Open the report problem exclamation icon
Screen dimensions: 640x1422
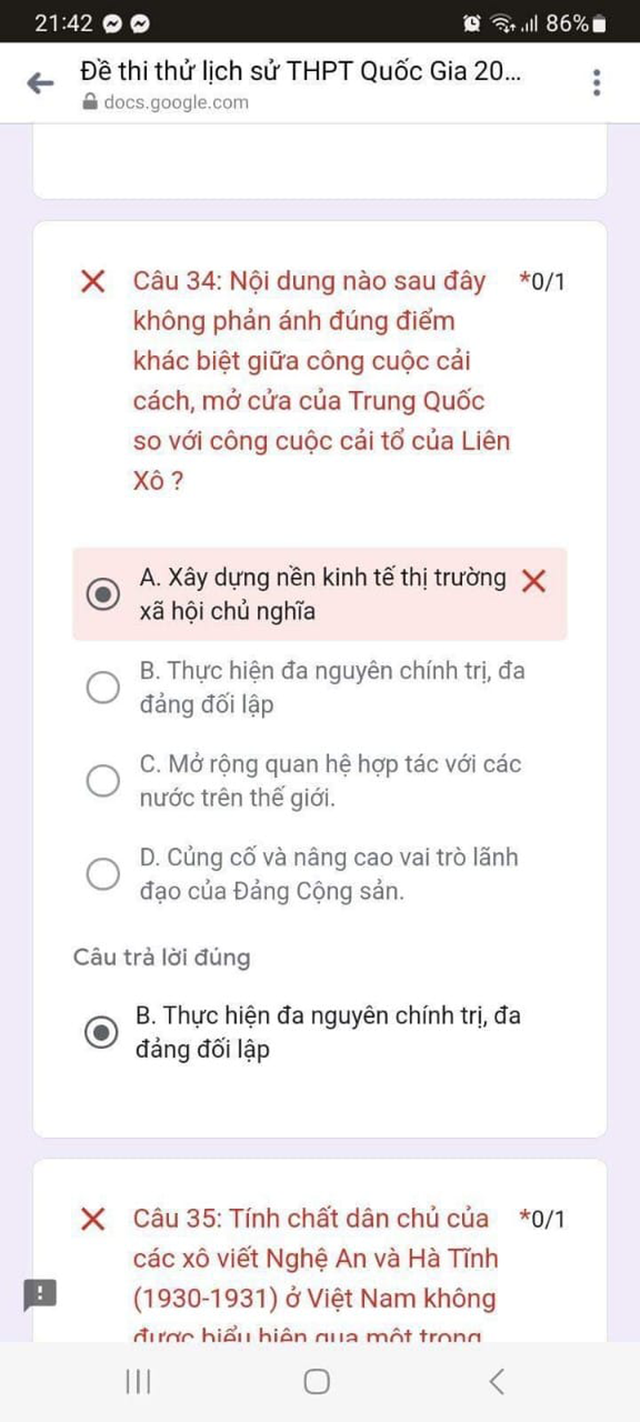tap(40, 1294)
